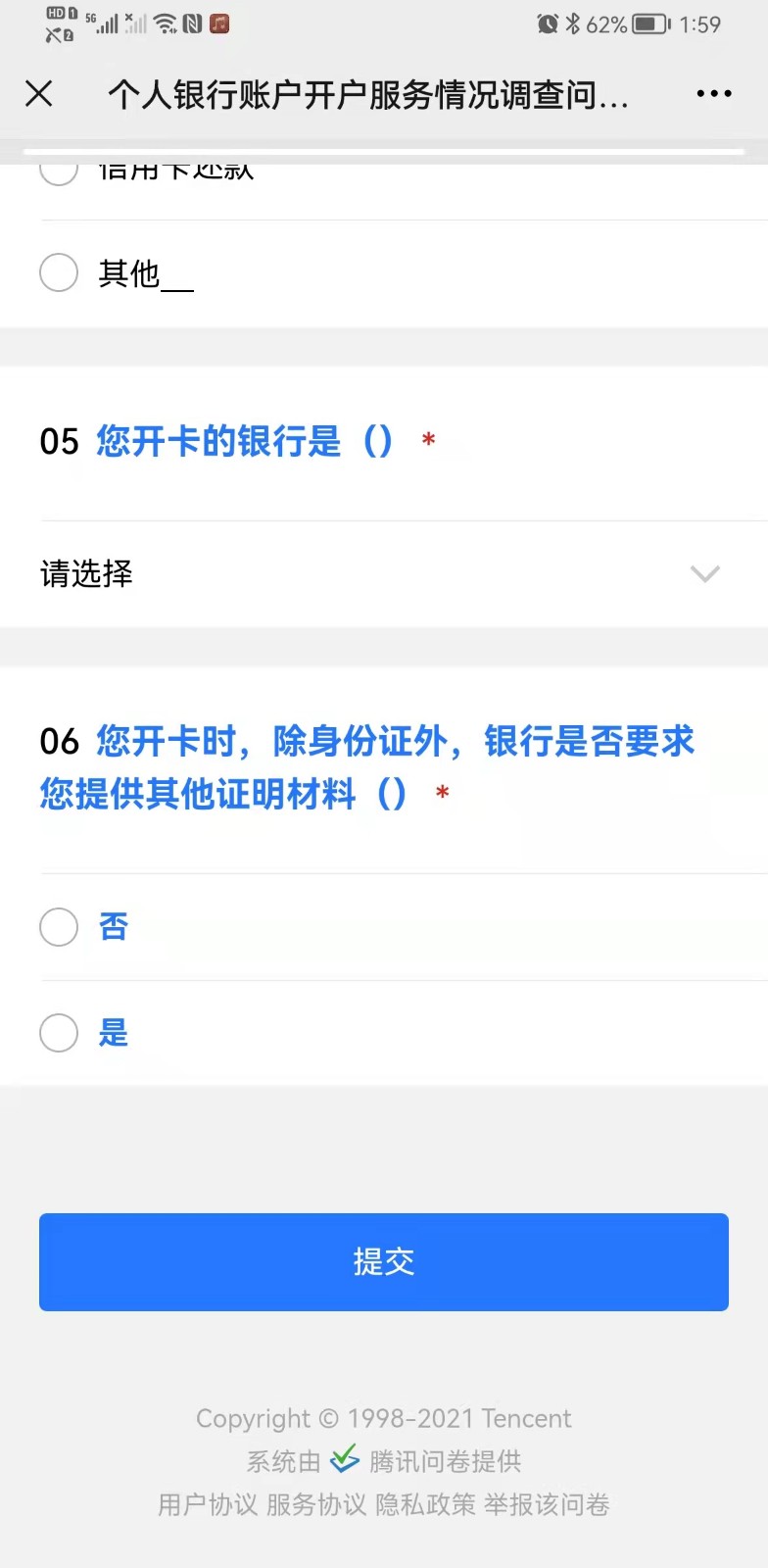This screenshot has width=768, height=1568.
Task: Choose 否 for question 06
Action: tap(59, 926)
